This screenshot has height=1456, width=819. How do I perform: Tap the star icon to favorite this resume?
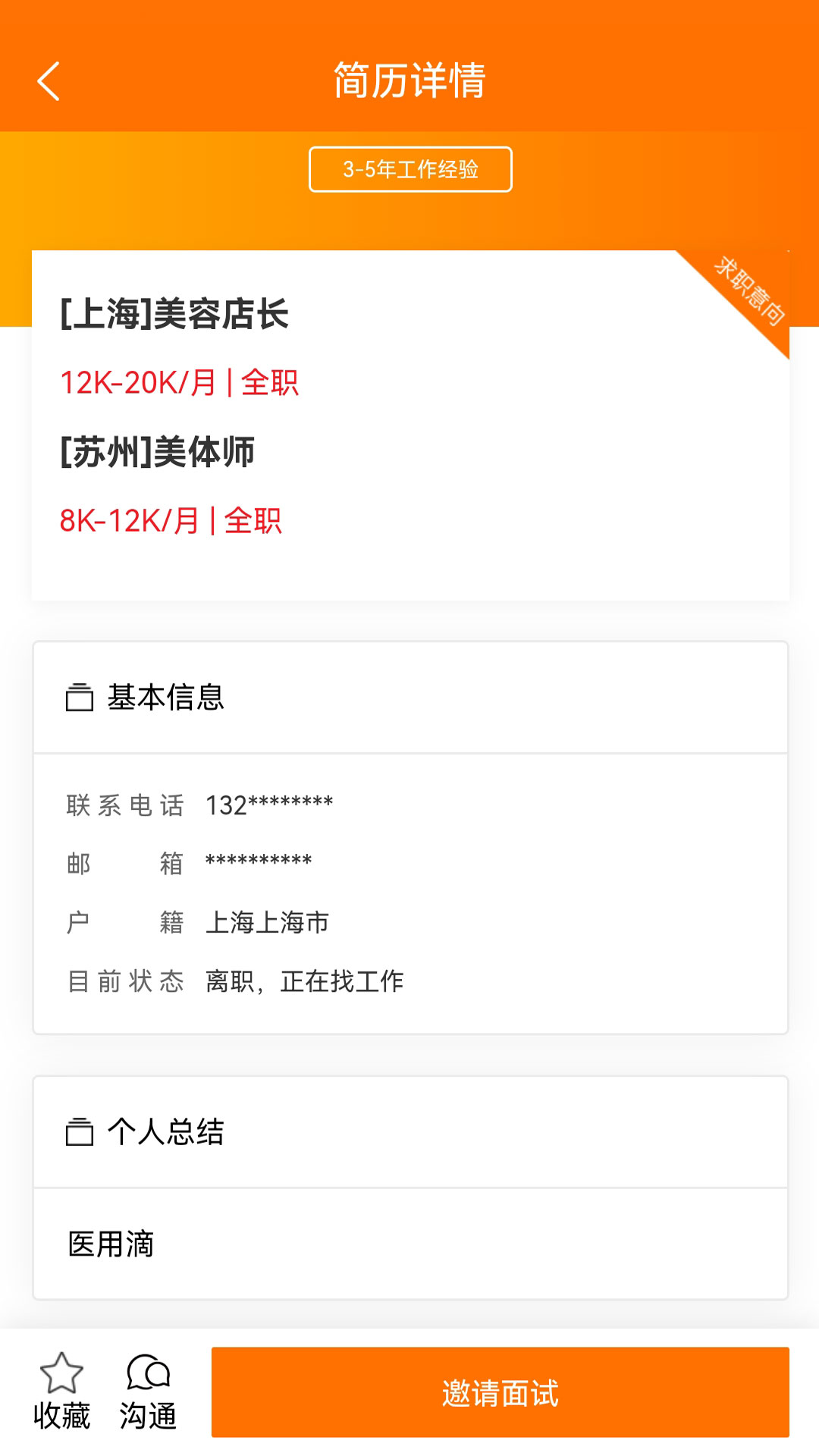point(63,1386)
